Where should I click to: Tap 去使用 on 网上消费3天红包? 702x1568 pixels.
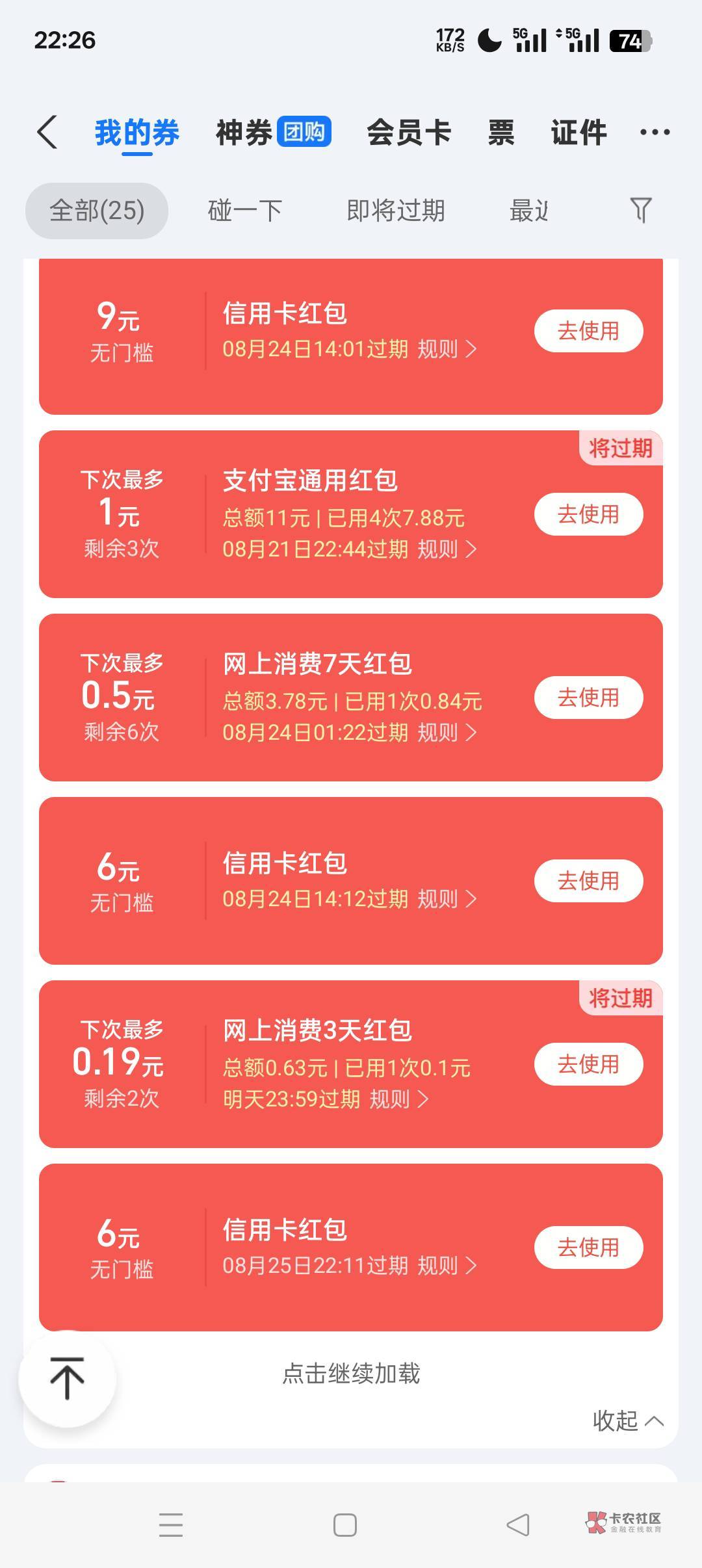(589, 1064)
